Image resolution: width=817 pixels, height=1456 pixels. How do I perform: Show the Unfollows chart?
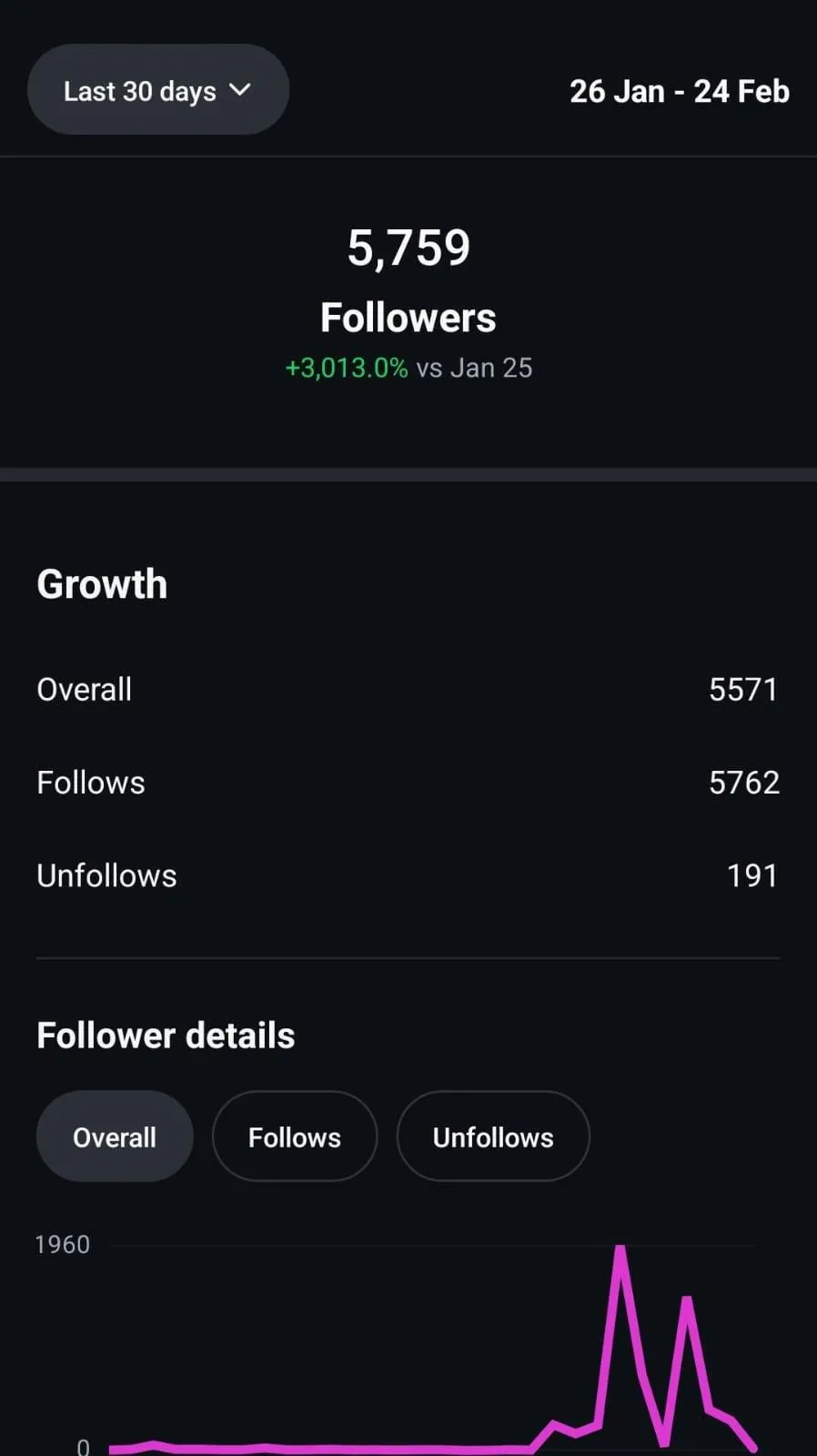(492, 1137)
